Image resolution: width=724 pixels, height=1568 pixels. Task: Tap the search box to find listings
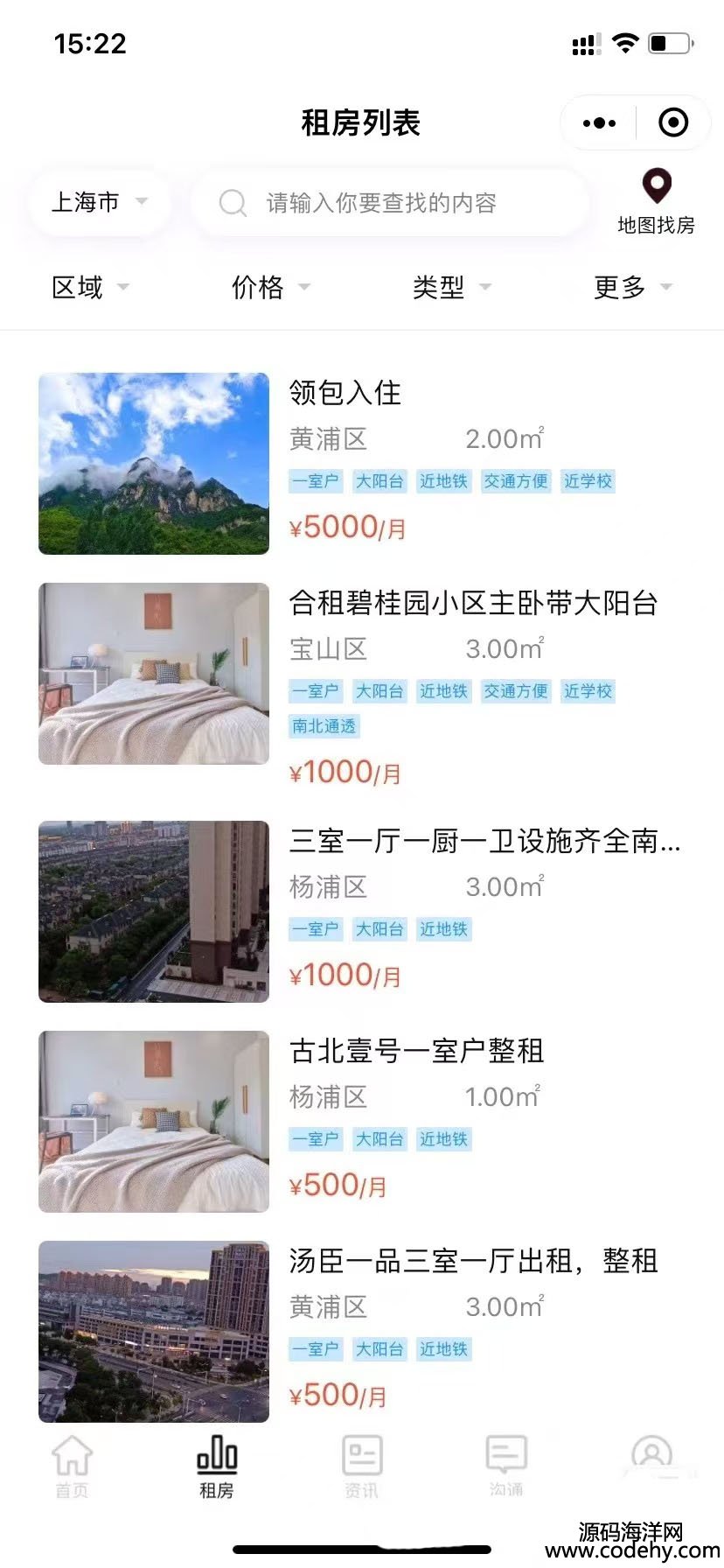tap(389, 203)
